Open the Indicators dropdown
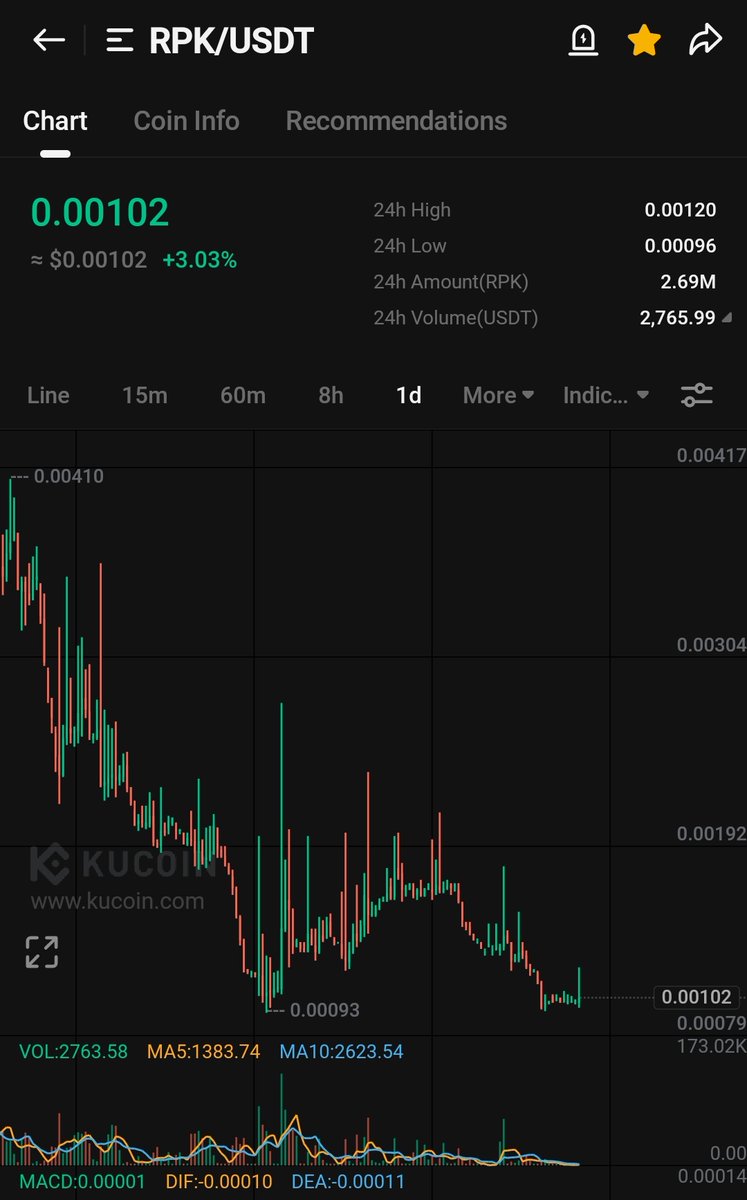 (x=606, y=395)
